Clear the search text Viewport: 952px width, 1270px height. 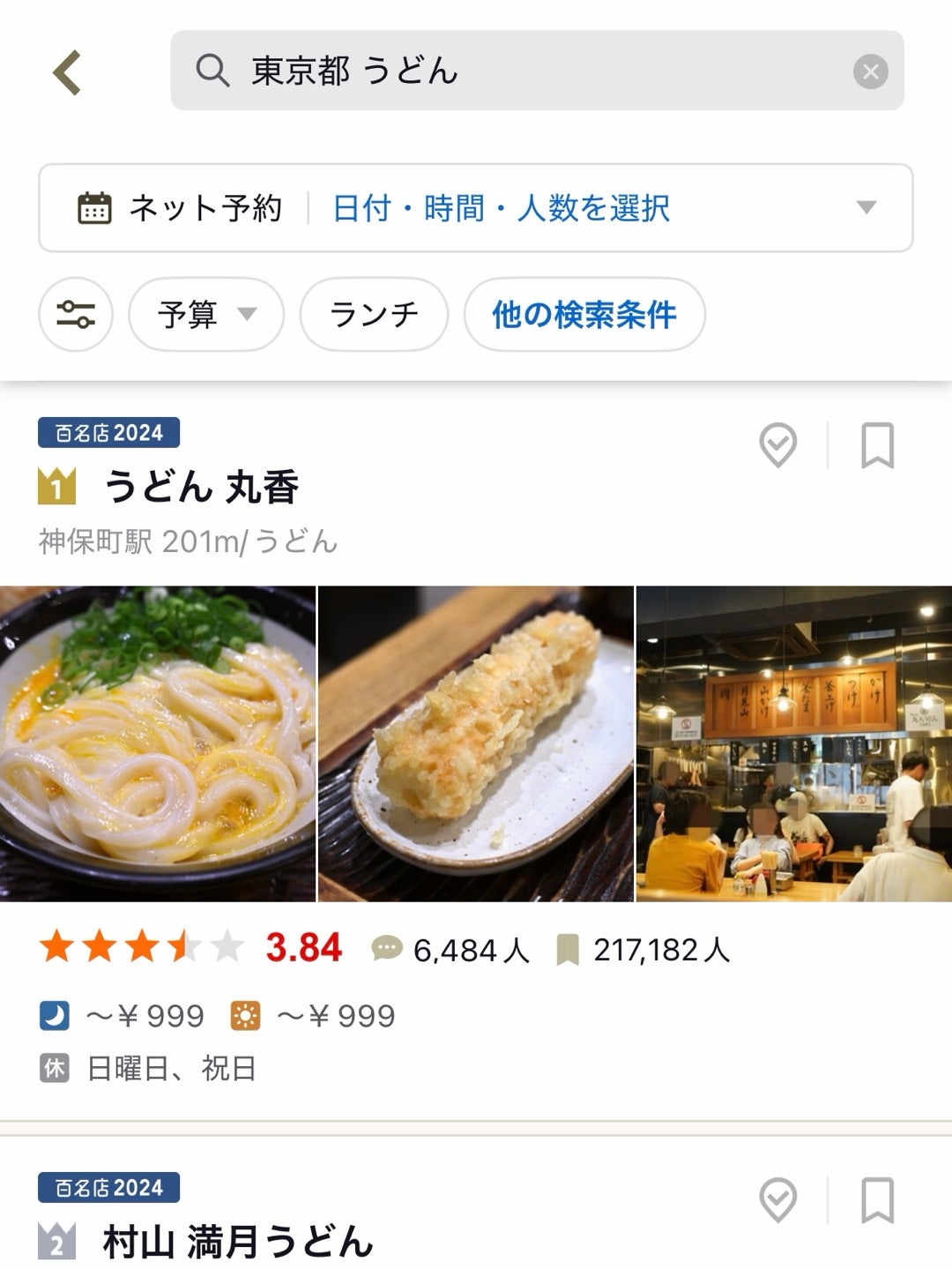870,71
